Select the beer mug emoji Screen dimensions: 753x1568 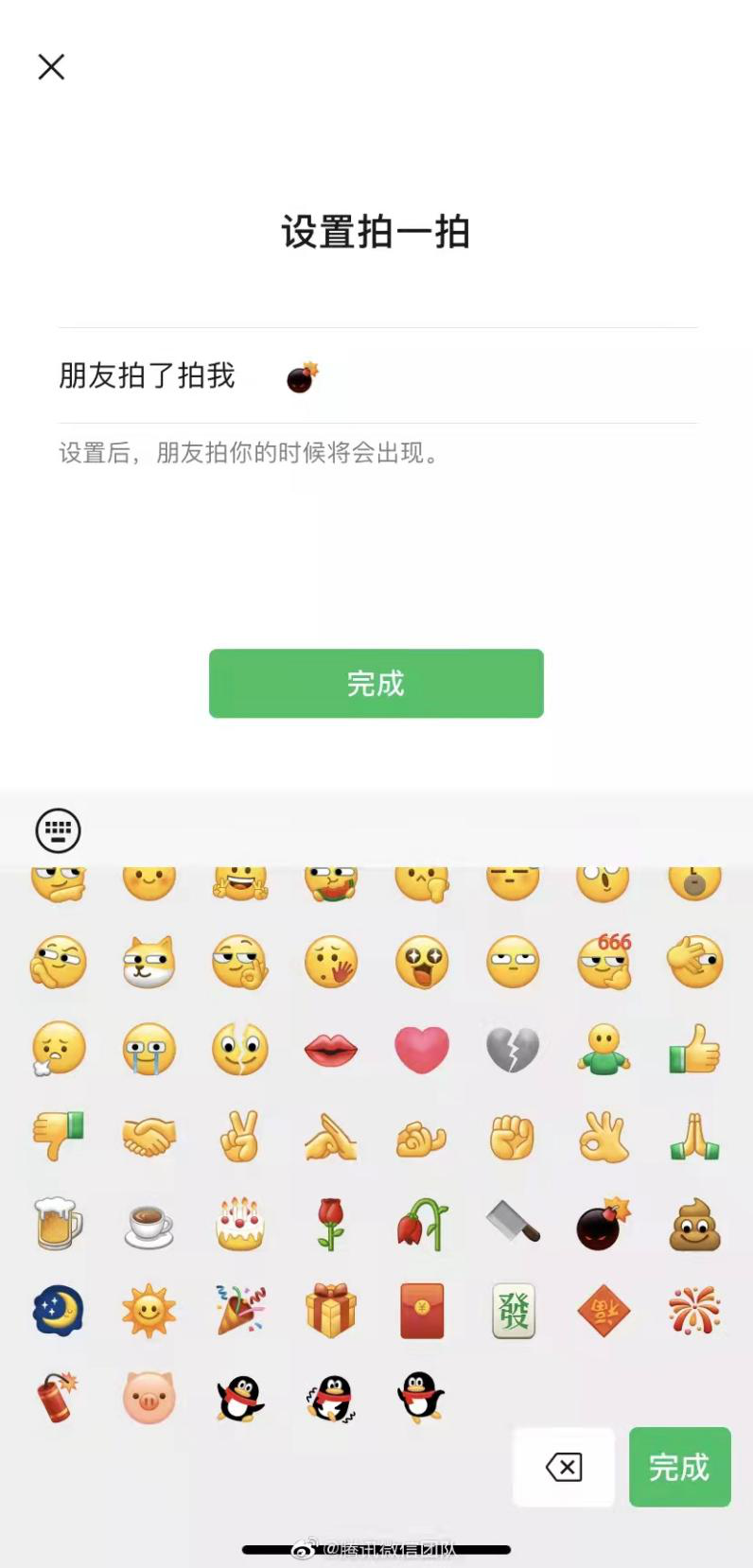pos(58,1224)
